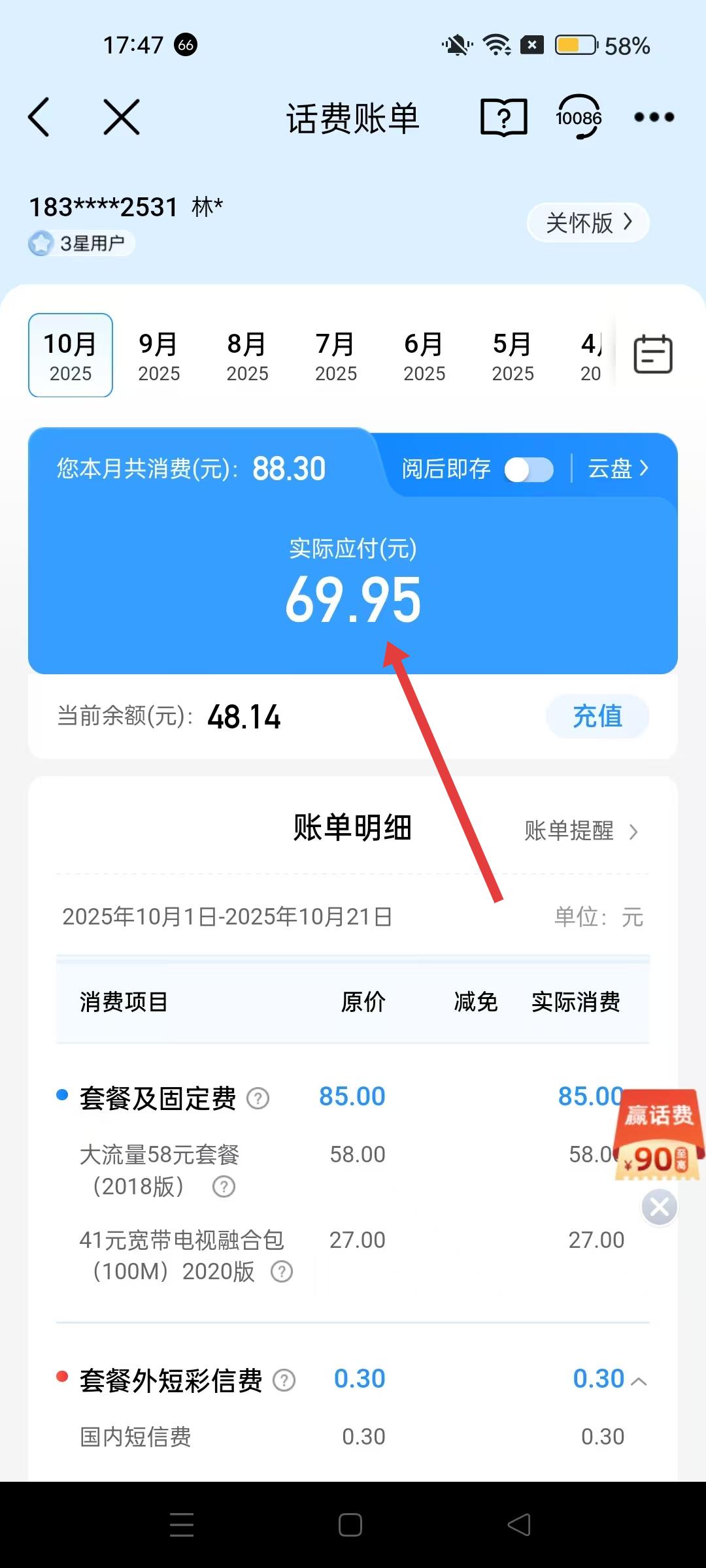706x1568 pixels.
Task: Select the 8月 2025 bill tab
Action: [247, 356]
